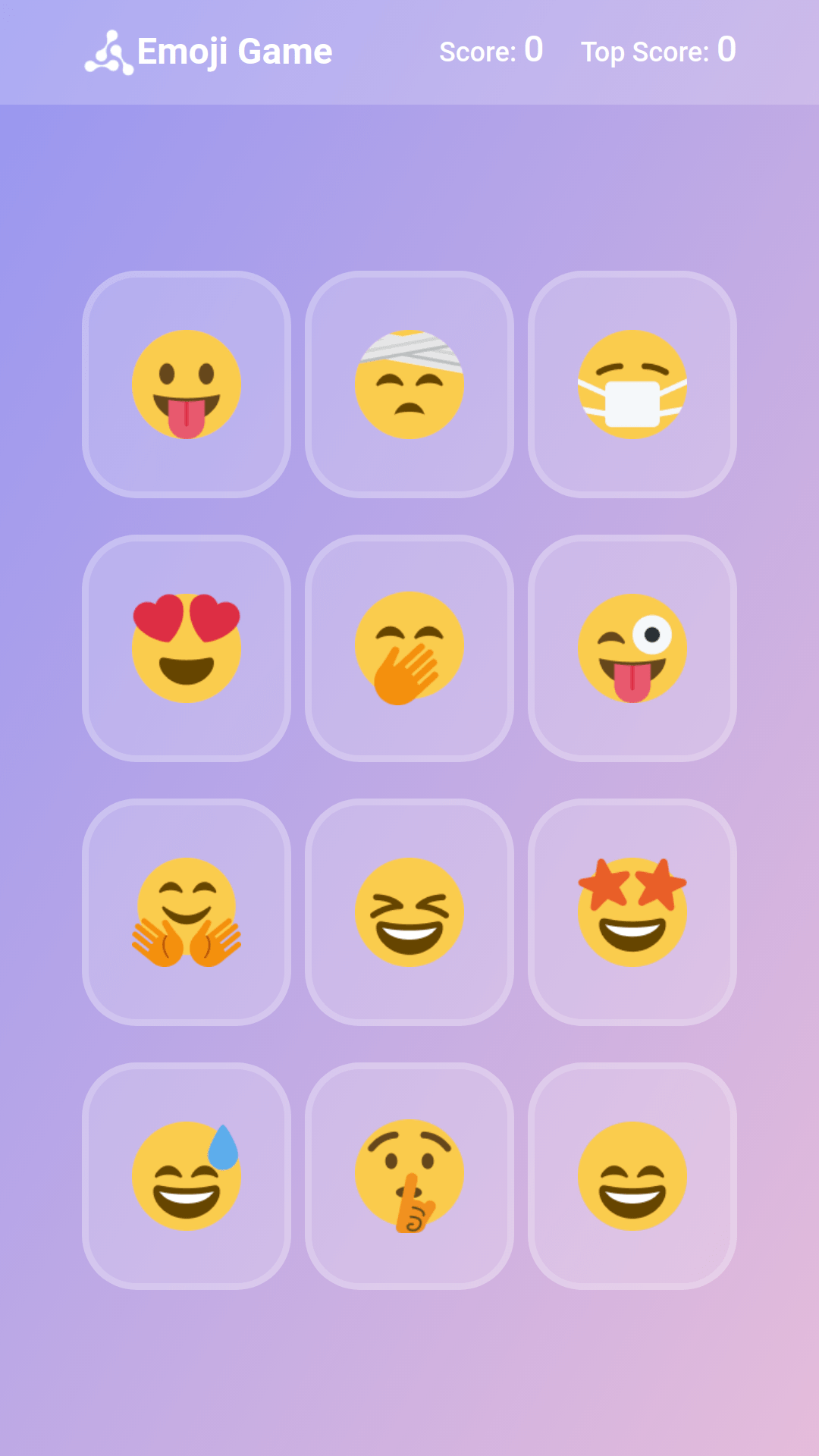Tap the heart-eyes emoji card
819x1456 pixels.
pyautogui.click(x=187, y=648)
